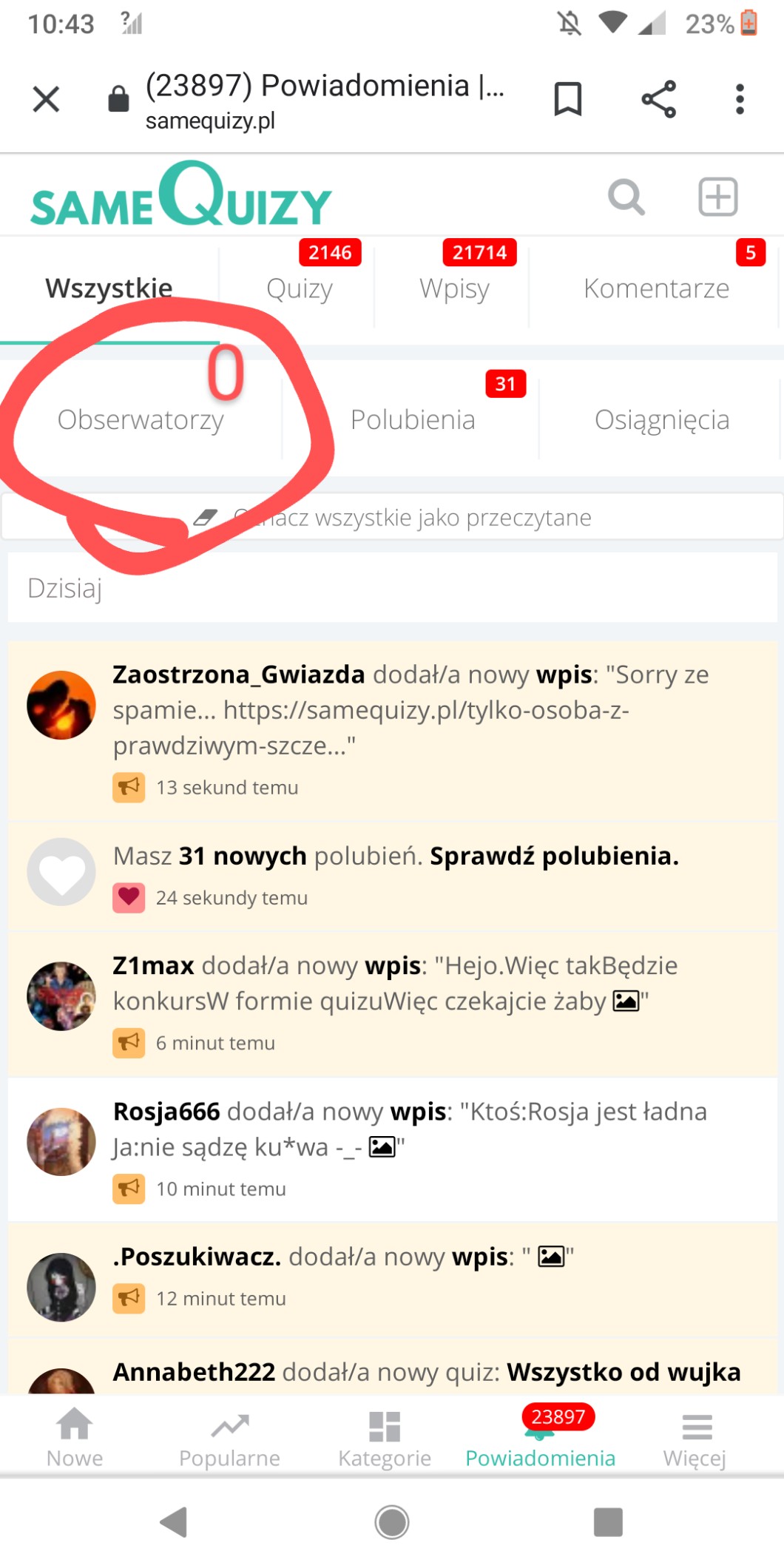Open the SameQuizy search icon
Screen dimensions: 784x1568
[x=626, y=197]
